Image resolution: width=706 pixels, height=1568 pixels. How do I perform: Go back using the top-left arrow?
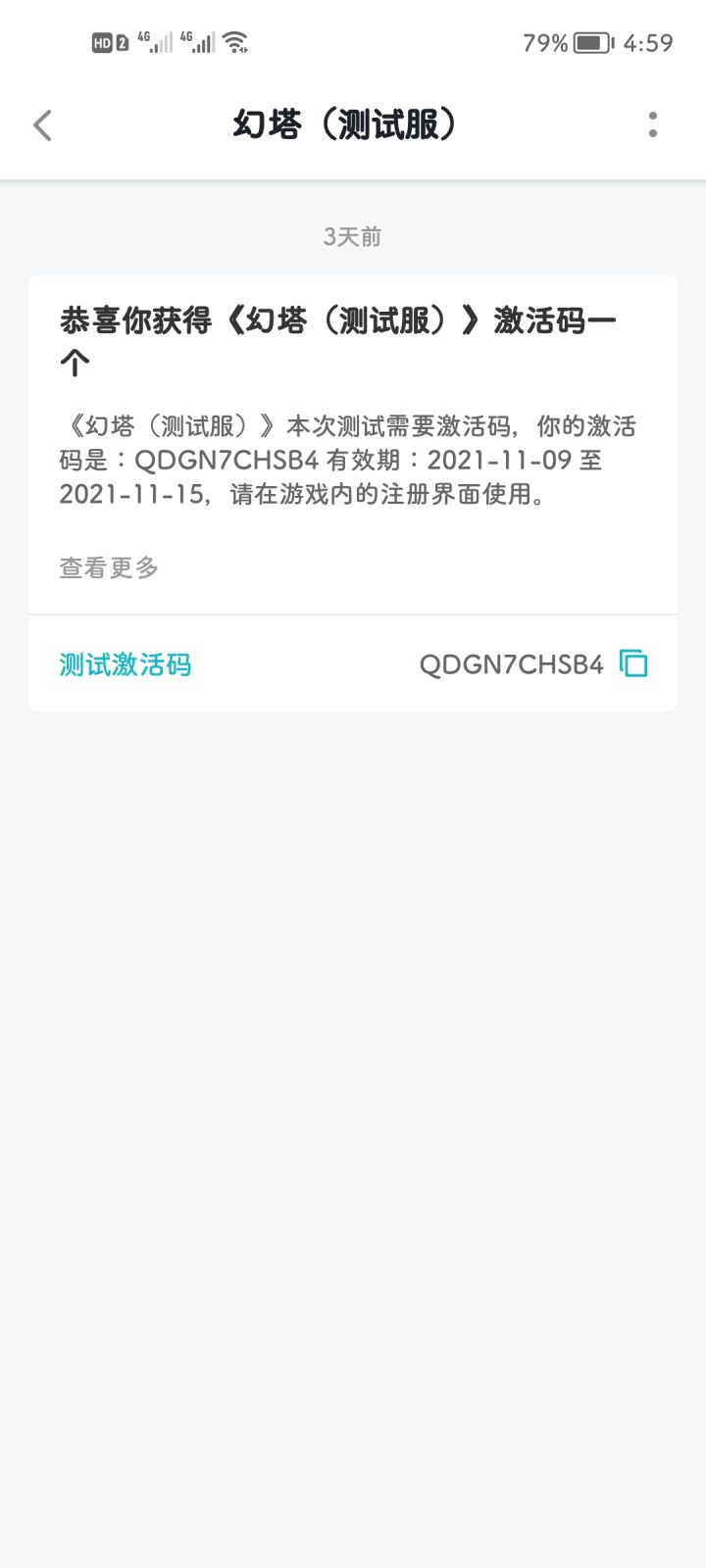click(x=42, y=125)
